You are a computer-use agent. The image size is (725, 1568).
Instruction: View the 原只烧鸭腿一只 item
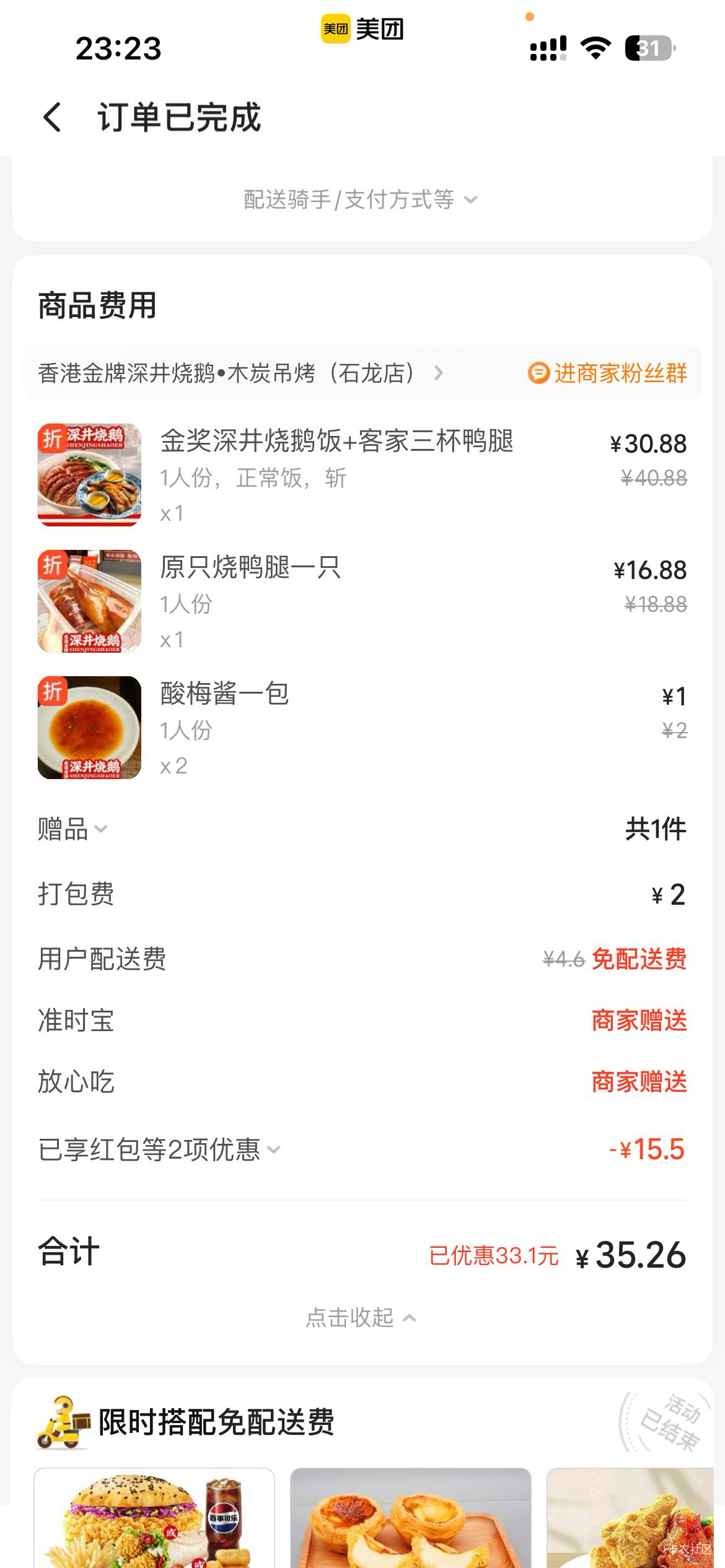click(x=250, y=568)
